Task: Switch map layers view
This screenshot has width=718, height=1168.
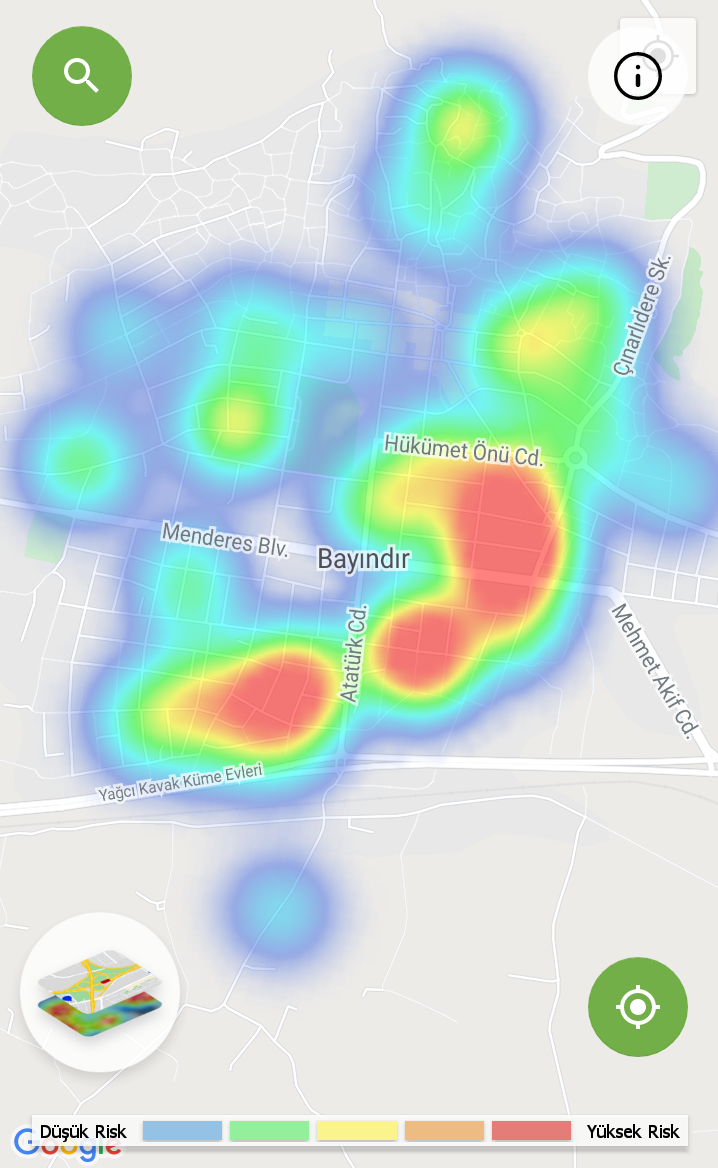Action: click(100, 992)
